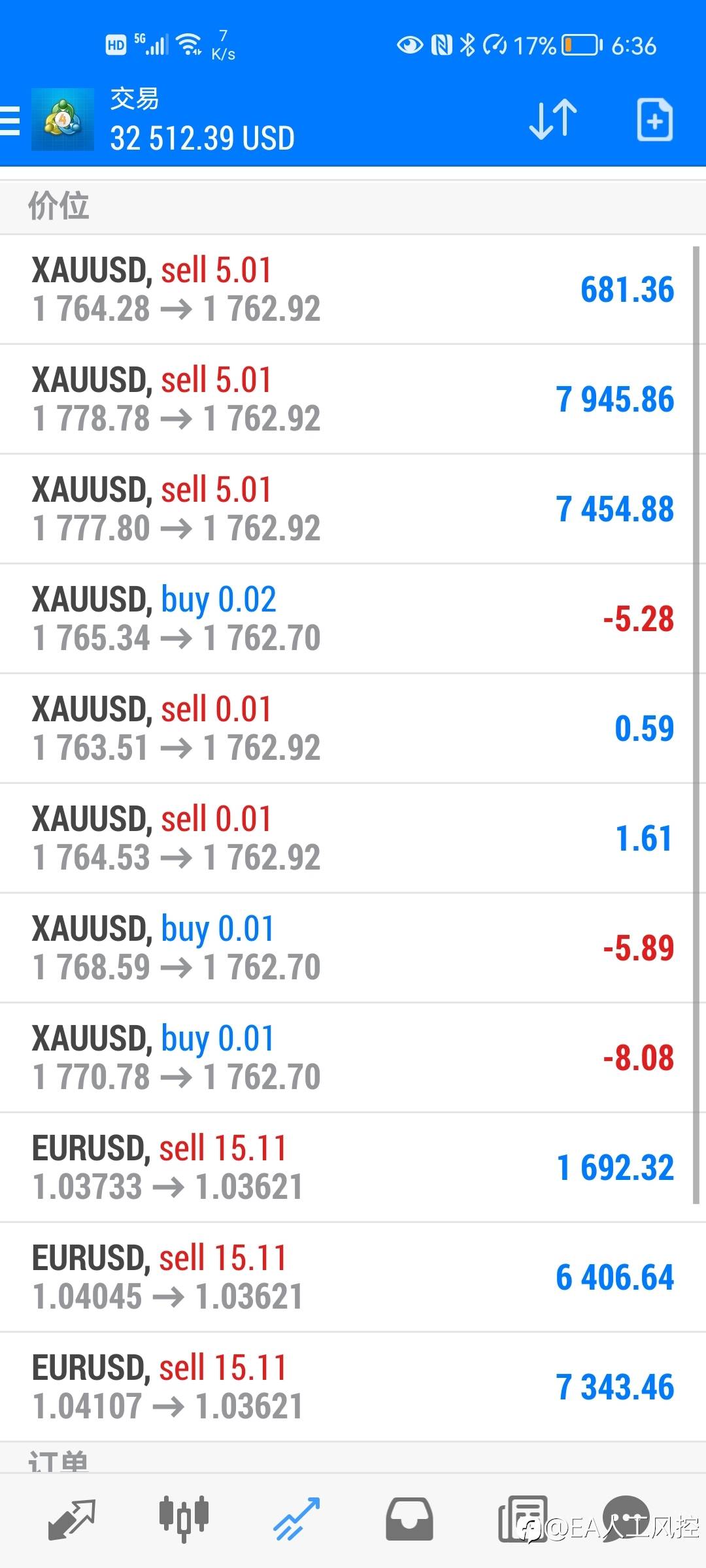Viewport: 706px width, 1568px height.
Task: Open XAUUSD buy 0.01 position at 1 770.78
Action: pyautogui.click(x=353, y=1058)
